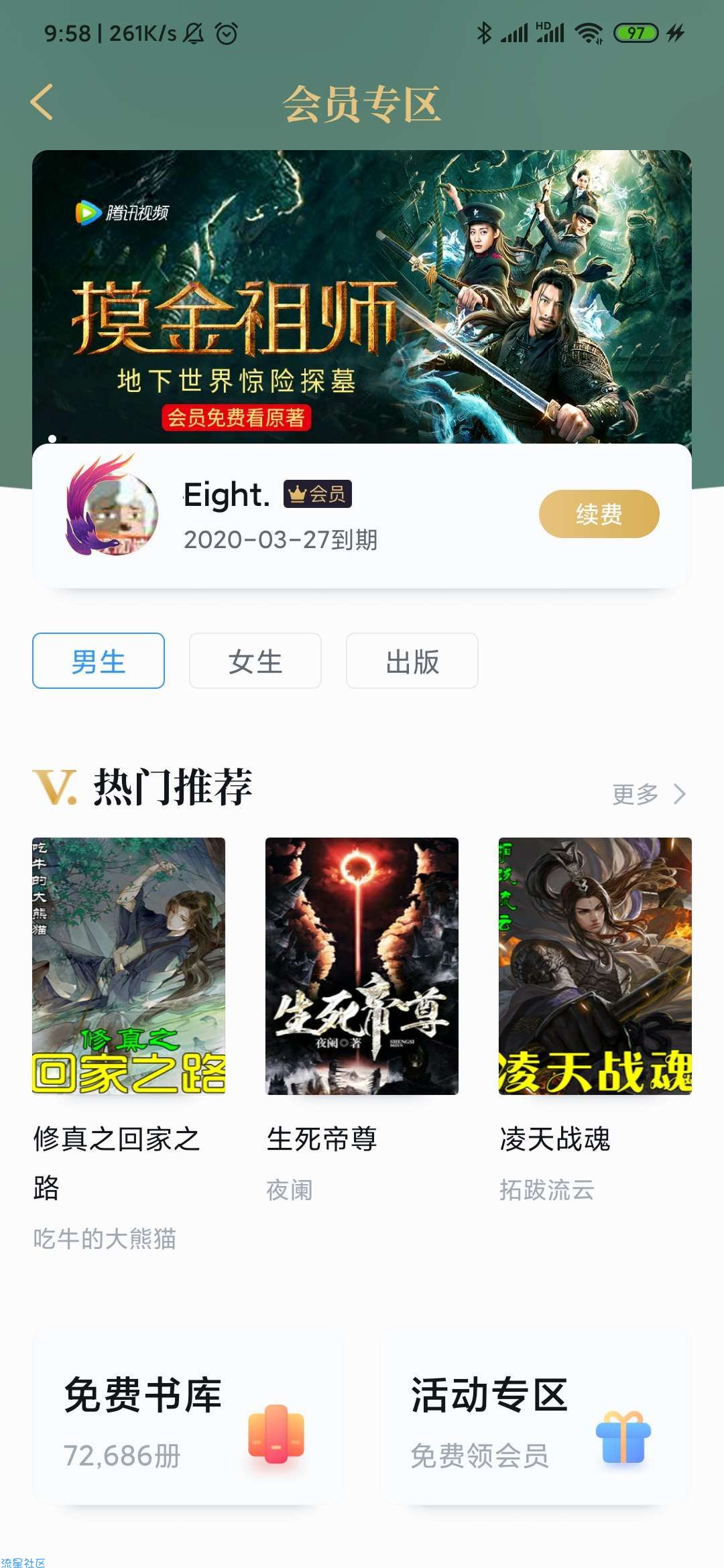View 更多 hot recommendations
Image resolution: width=724 pixels, height=1568 pixels.
pos(648,794)
